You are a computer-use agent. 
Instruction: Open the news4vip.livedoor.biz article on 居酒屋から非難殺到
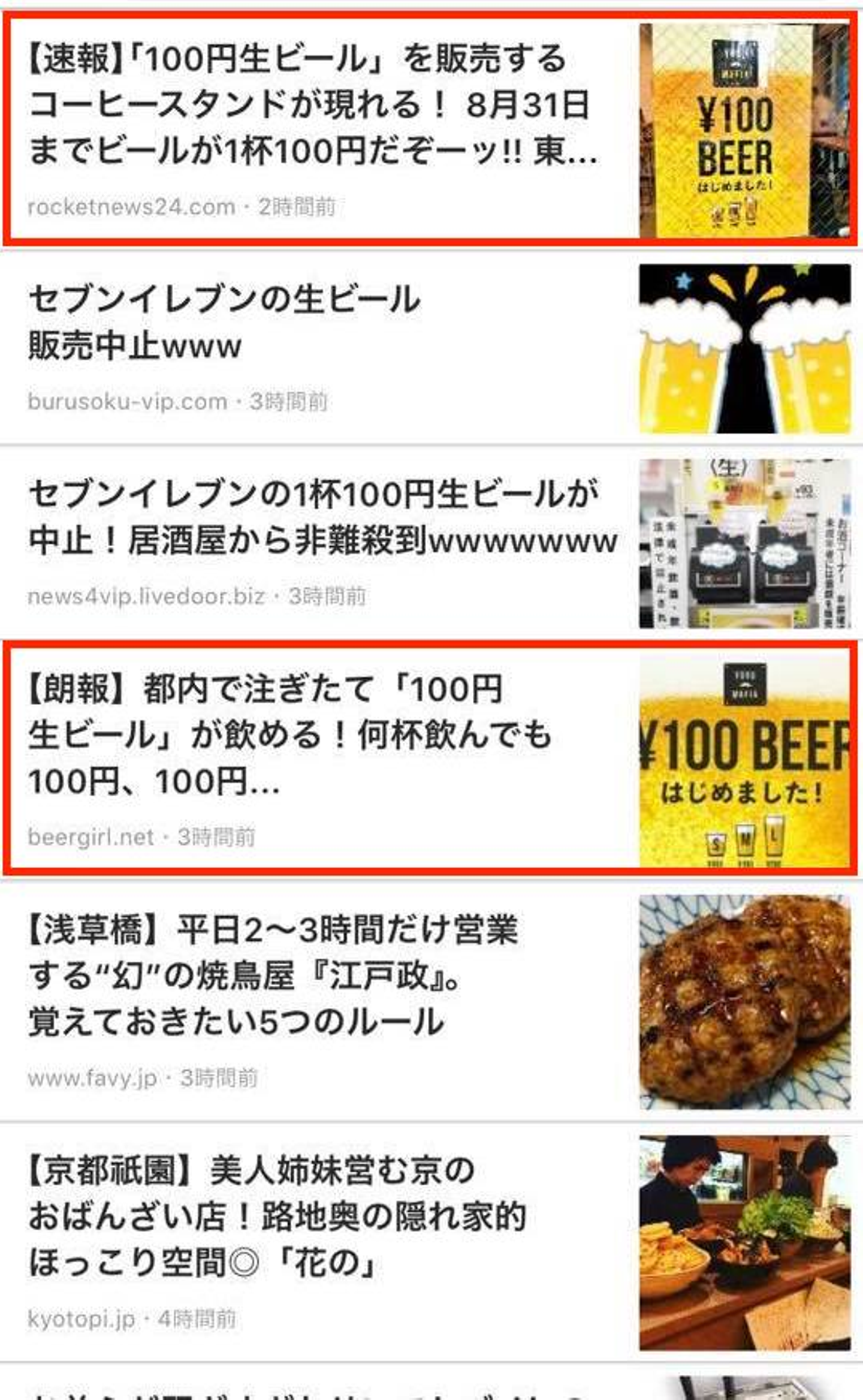(322, 517)
